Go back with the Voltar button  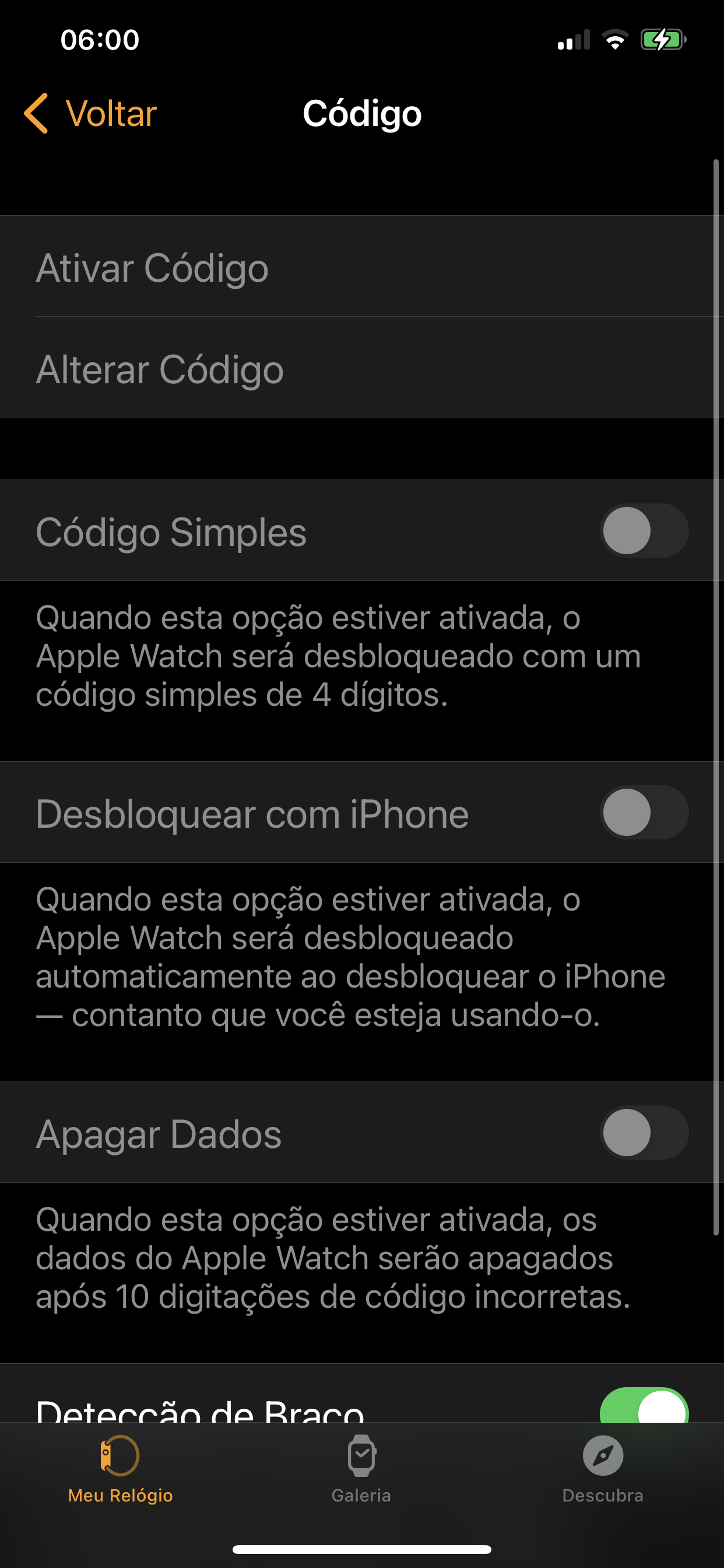(x=92, y=114)
